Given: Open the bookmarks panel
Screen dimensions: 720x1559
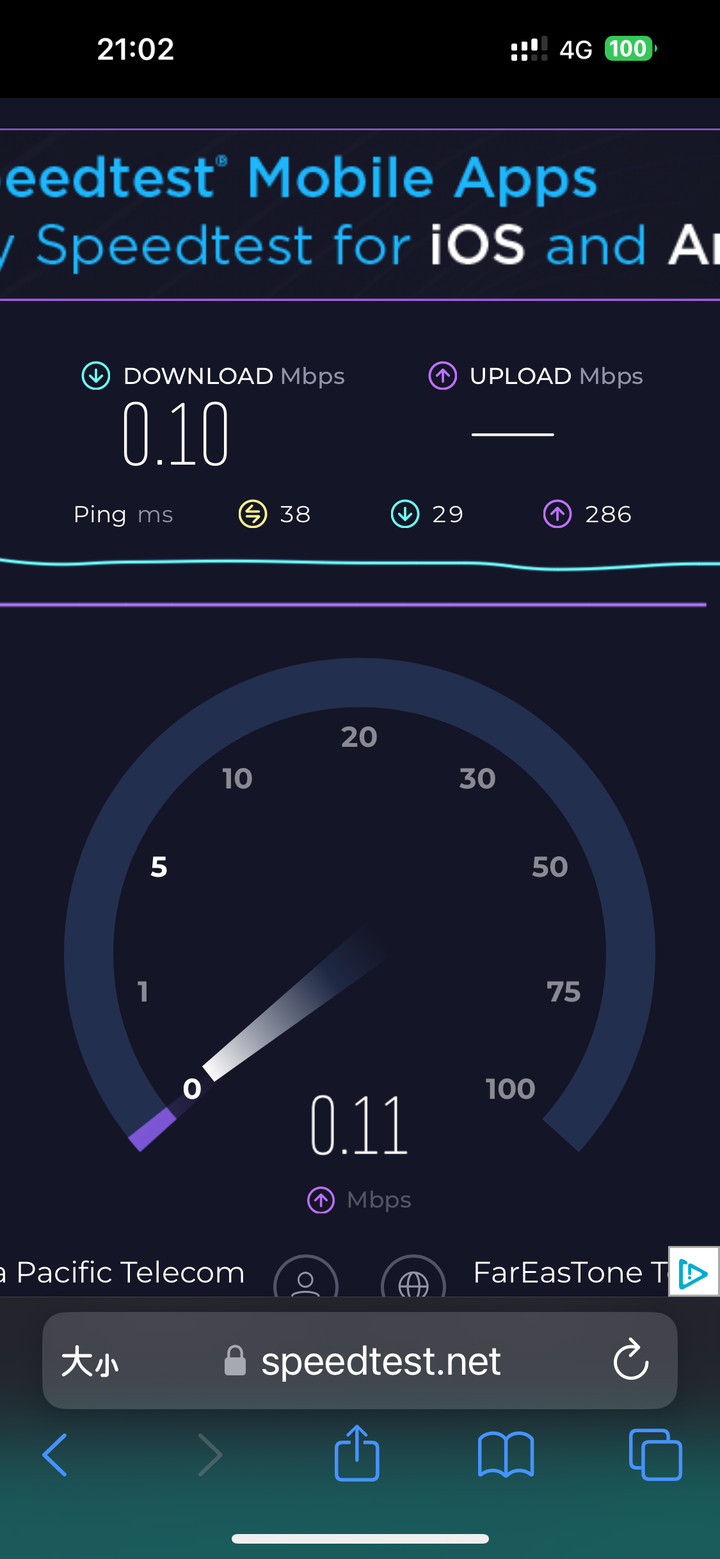Looking at the screenshot, I should [x=506, y=1455].
